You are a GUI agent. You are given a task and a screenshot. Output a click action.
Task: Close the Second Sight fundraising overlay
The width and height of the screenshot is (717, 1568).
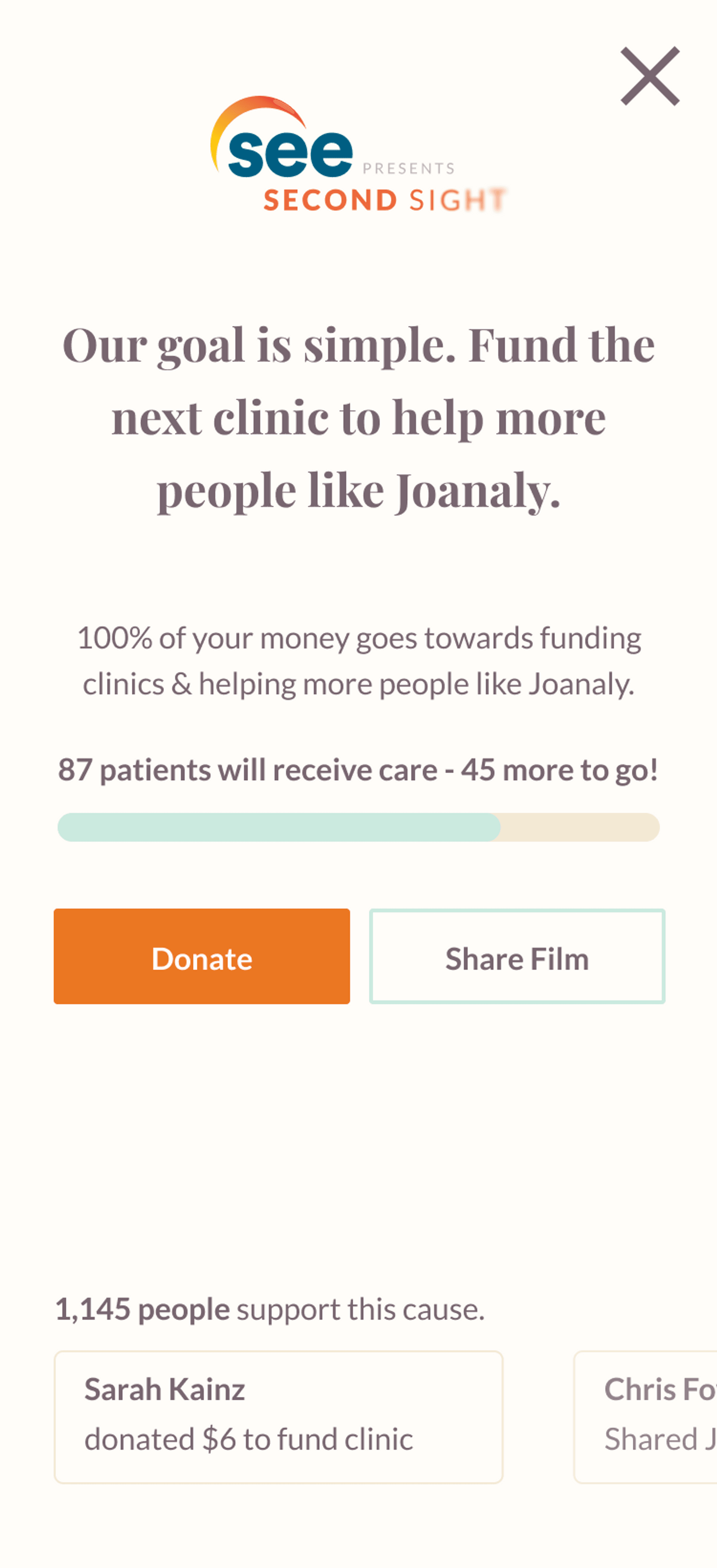649,76
